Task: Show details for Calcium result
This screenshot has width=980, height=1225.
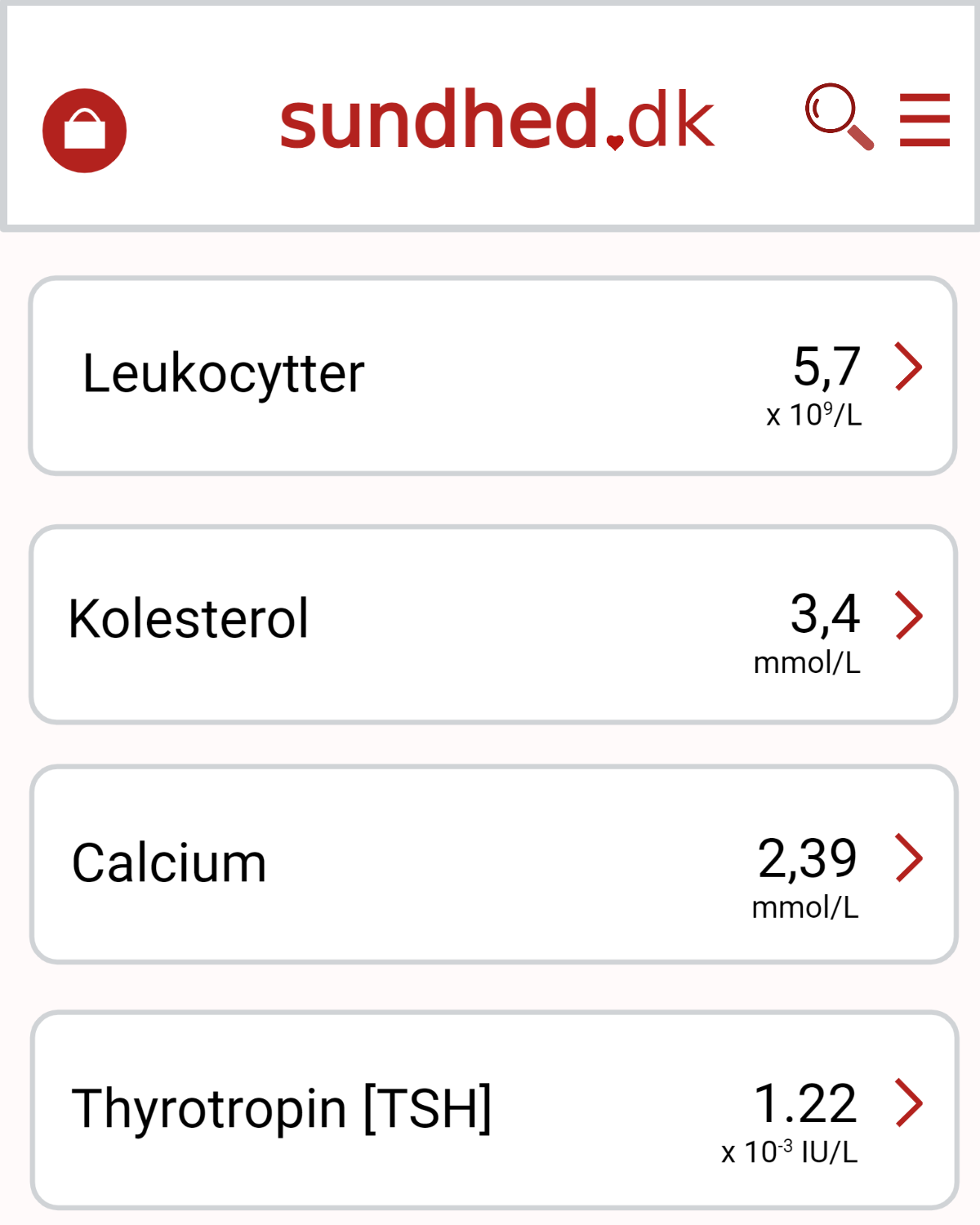Action: [x=492, y=864]
